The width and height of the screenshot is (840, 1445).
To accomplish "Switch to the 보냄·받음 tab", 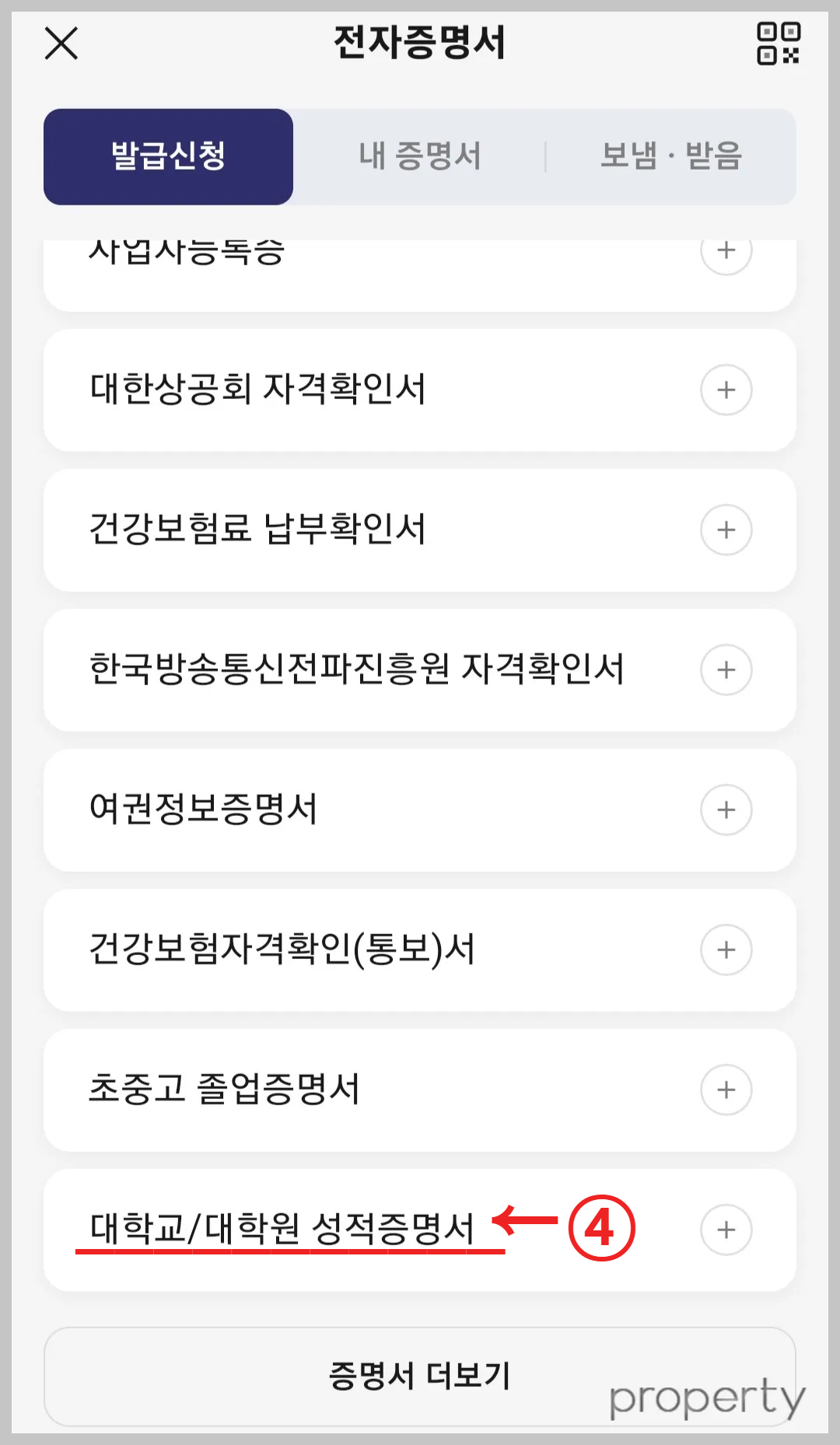I will tap(672, 156).
